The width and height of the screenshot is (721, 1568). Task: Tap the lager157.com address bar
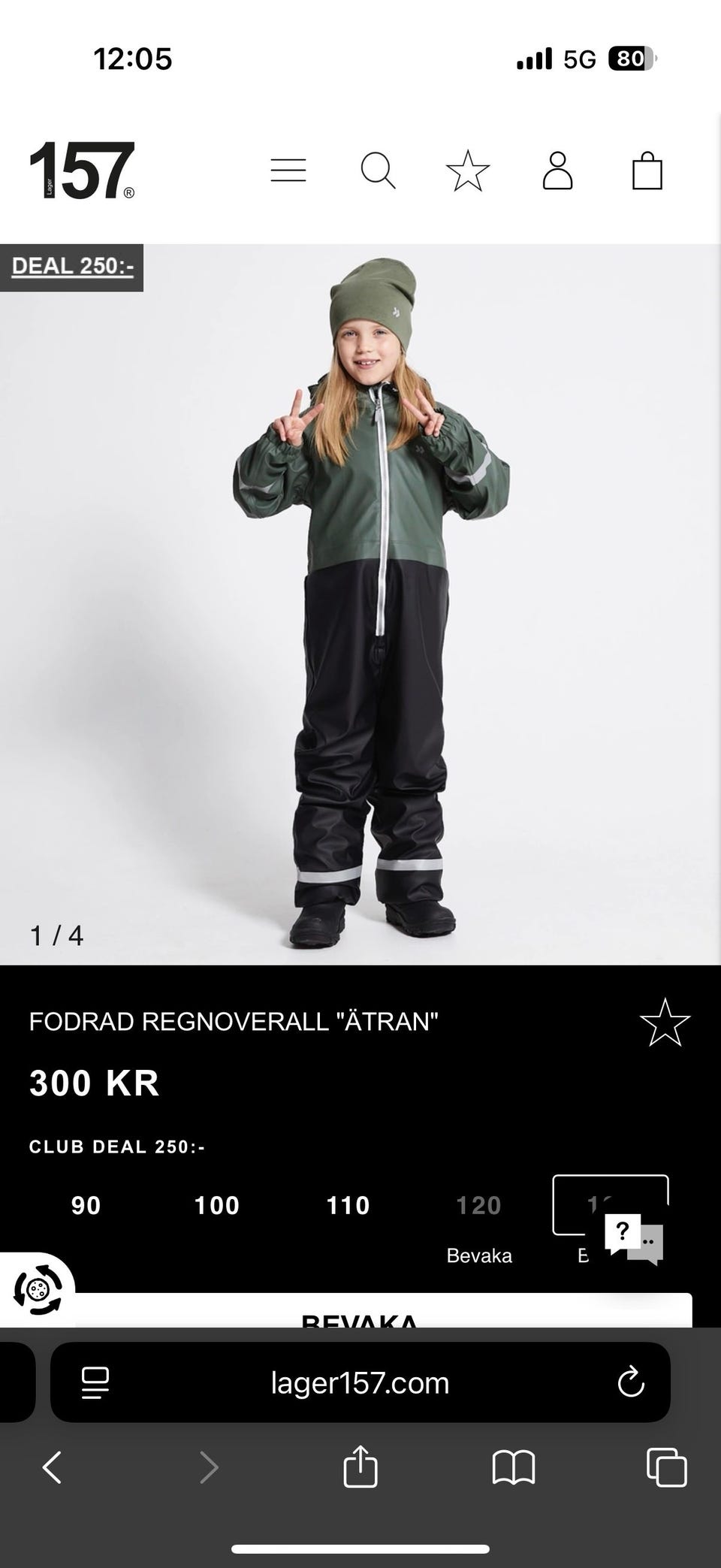coord(360,1383)
